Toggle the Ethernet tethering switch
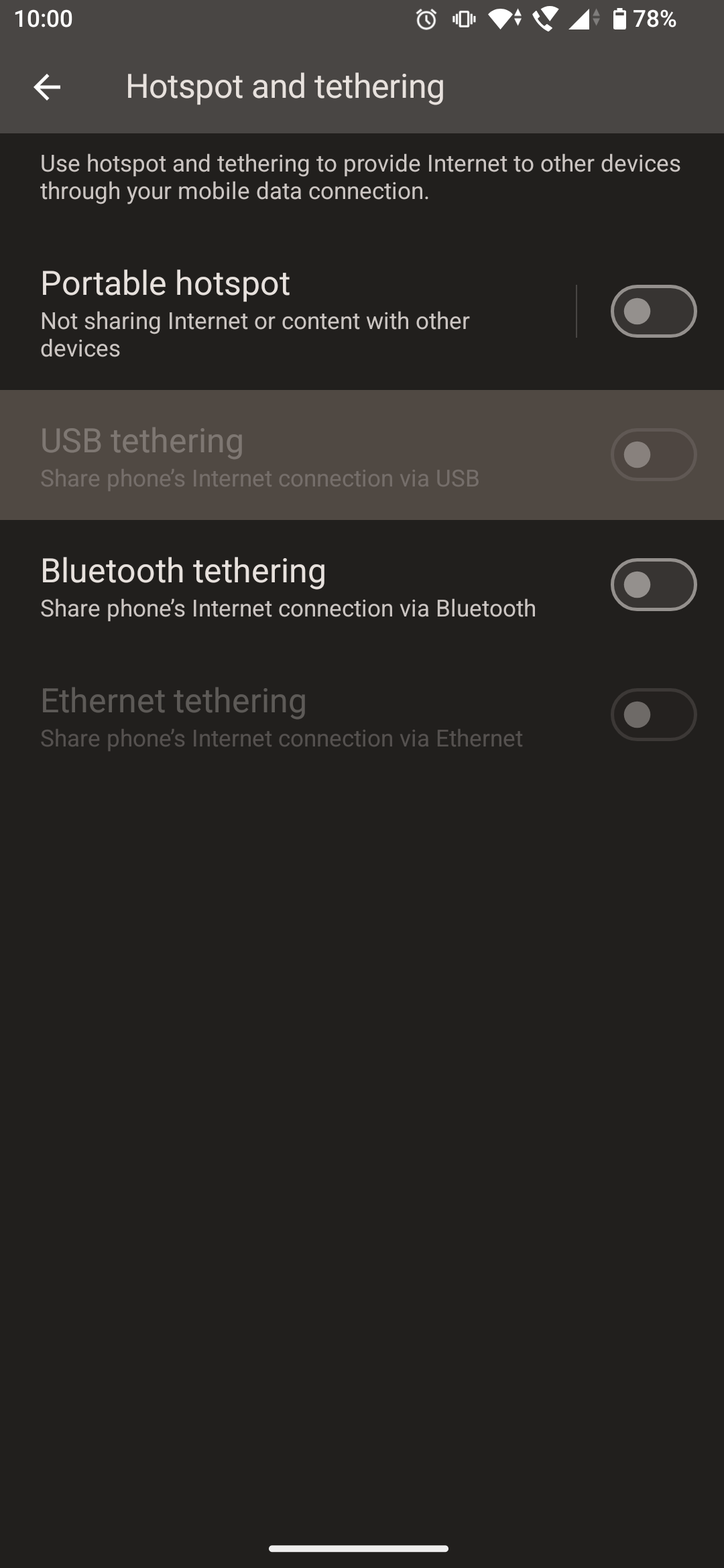Image resolution: width=724 pixels, height=1568 pixels. [x=653, y=715]
